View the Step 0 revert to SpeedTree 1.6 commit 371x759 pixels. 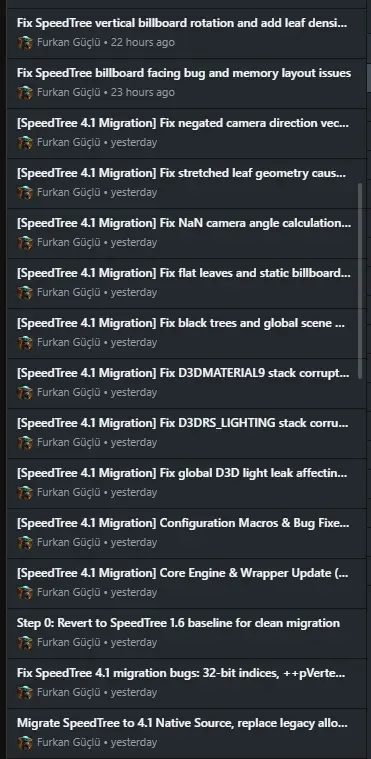(186, 634)
